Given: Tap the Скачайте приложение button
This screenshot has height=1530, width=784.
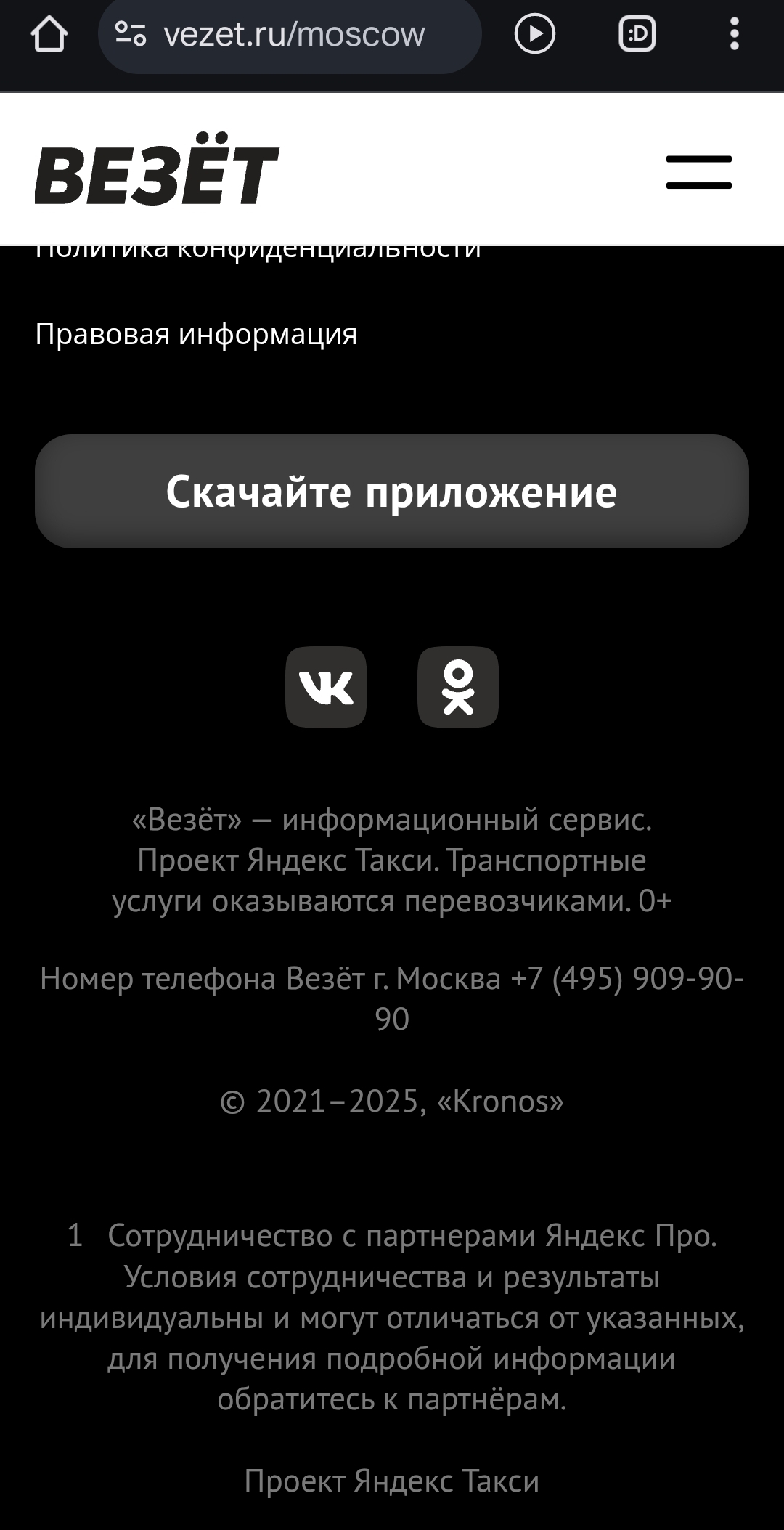Looking at the screenshot, I should 392,492.
